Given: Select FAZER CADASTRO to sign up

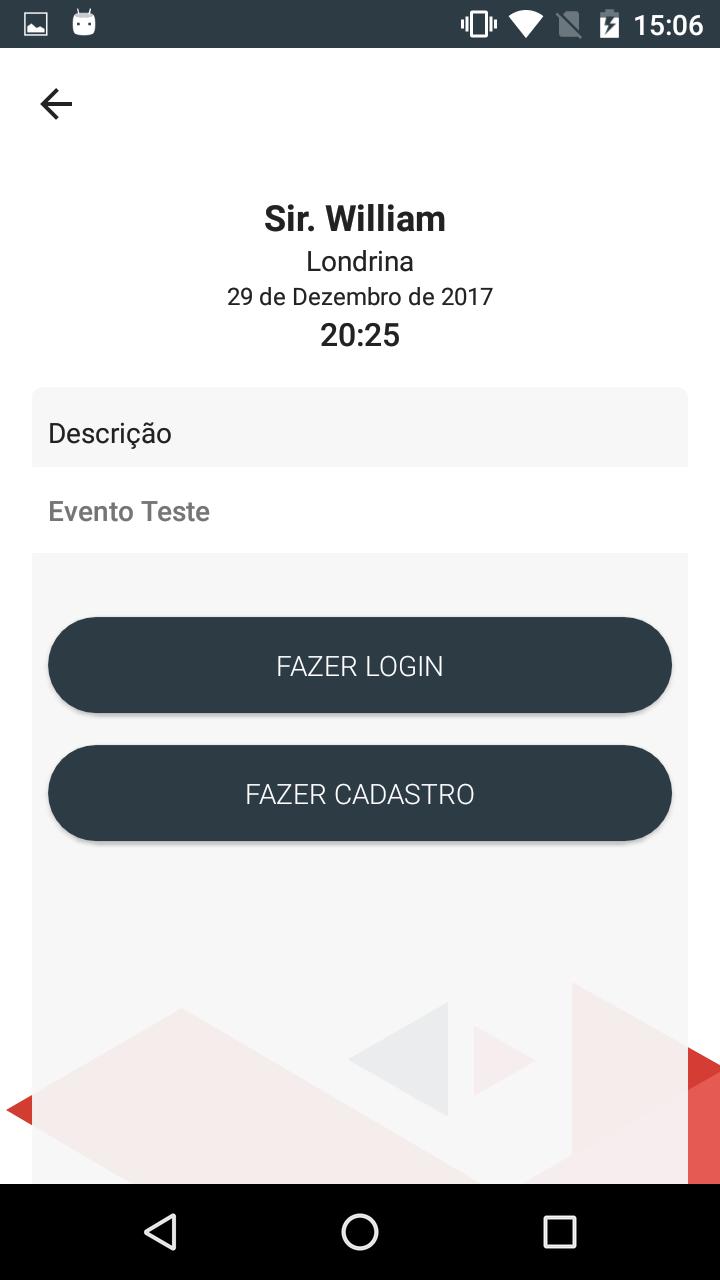Looking at the screenshot, I should point(360,793).
